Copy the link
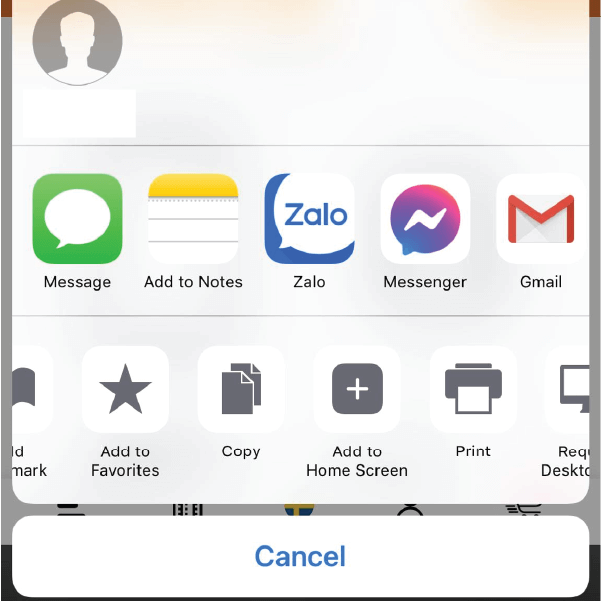Screen dimensions: 601x601 coord(241,390)
